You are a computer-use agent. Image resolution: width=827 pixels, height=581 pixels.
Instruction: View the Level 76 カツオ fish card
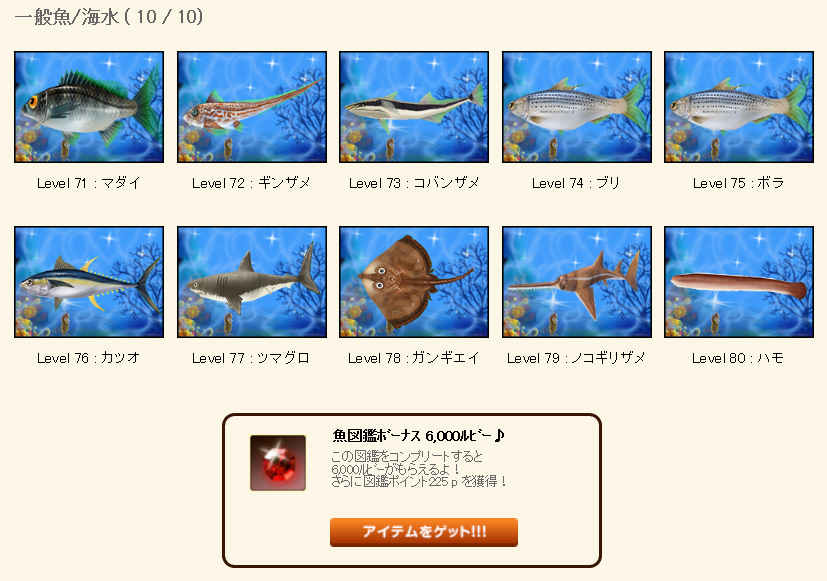(x=89, y=282)
